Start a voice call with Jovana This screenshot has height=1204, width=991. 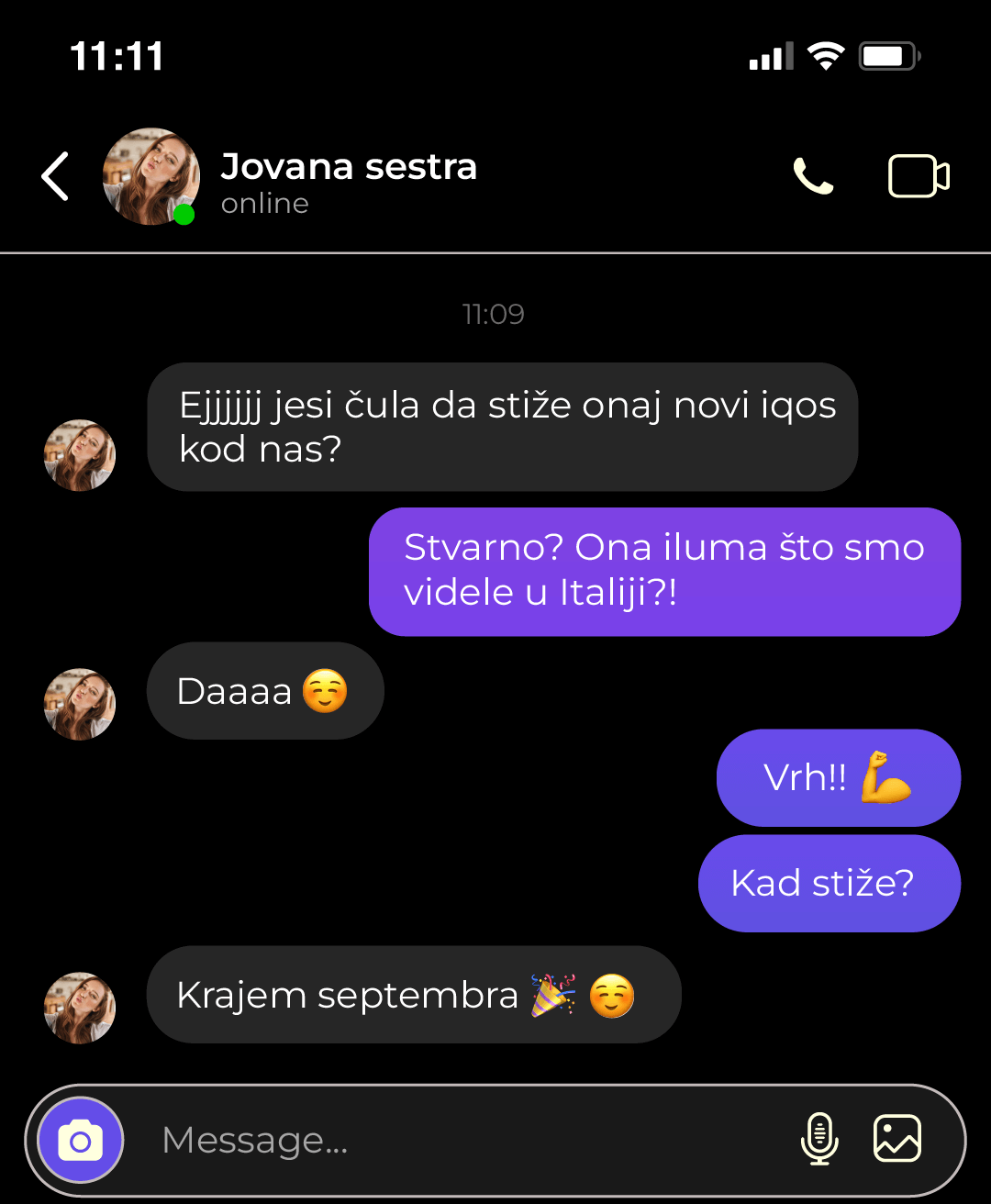813,176
